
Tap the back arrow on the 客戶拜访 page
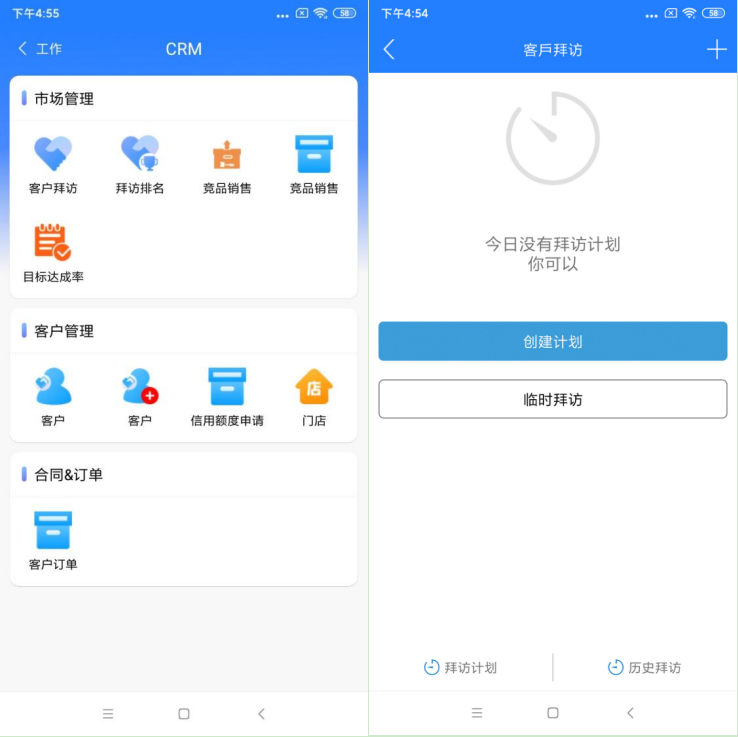point(390,50)
